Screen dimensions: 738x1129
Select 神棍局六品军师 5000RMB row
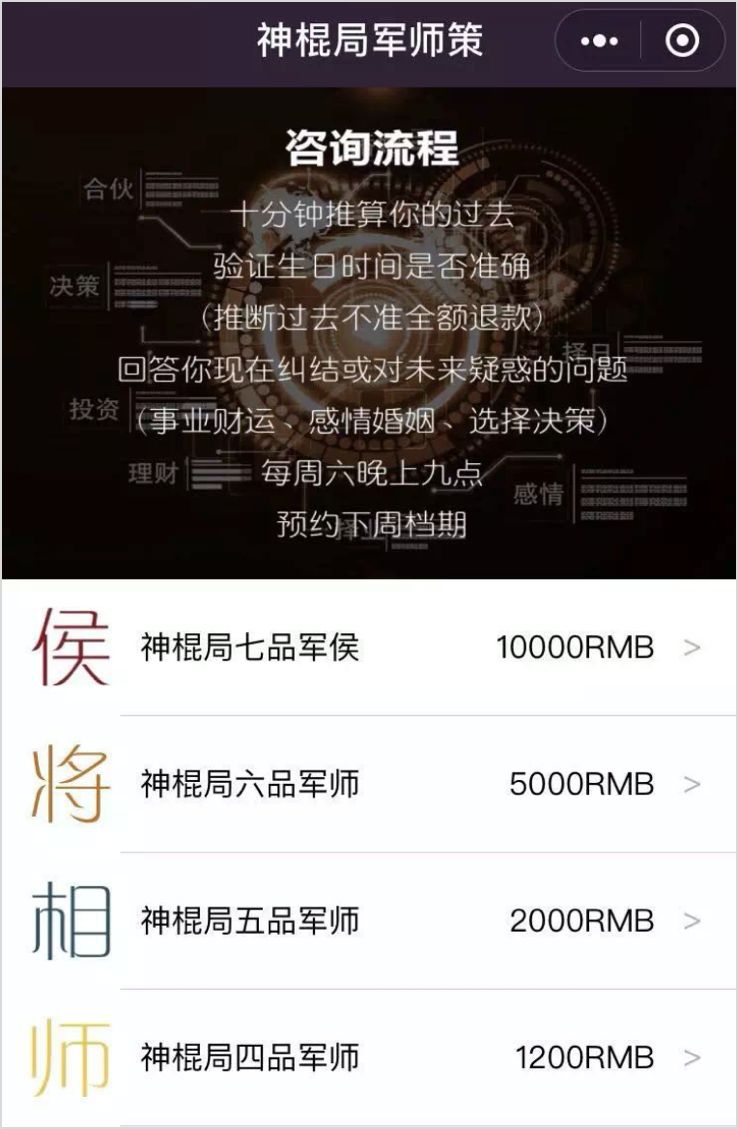pos(420,784)
